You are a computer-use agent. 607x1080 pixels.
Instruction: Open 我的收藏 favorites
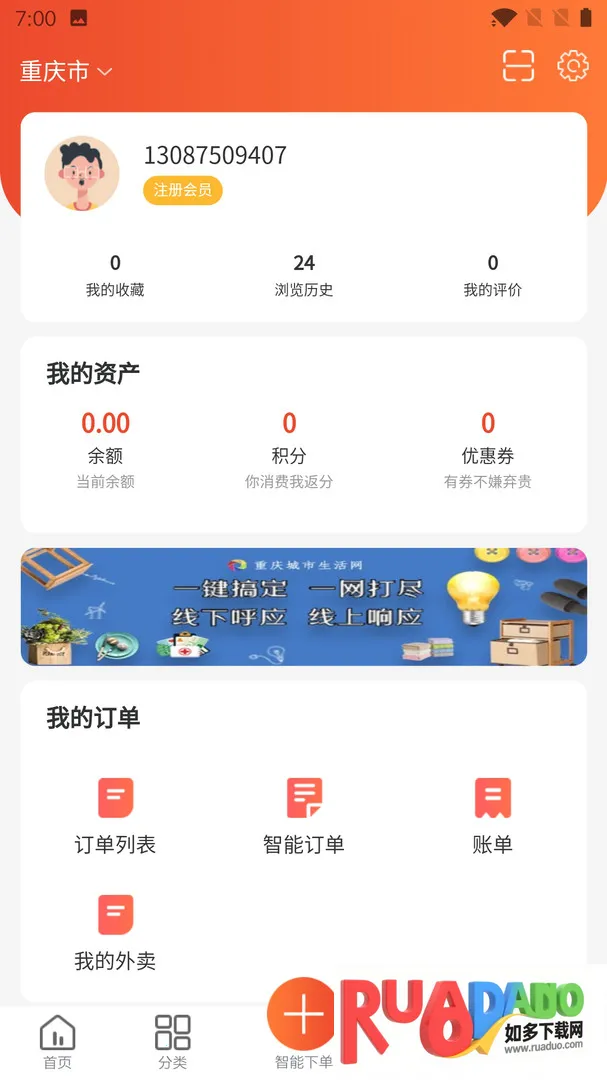click(x=115, y=275)
